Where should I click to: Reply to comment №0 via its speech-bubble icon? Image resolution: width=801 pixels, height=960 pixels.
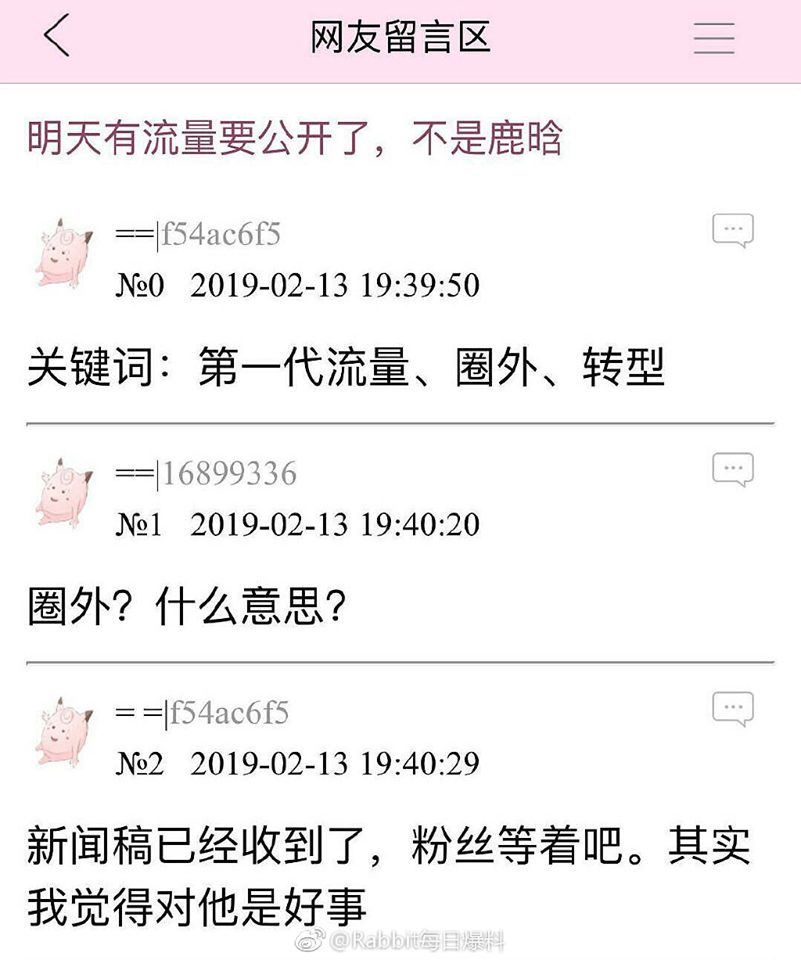coord(732,231)
